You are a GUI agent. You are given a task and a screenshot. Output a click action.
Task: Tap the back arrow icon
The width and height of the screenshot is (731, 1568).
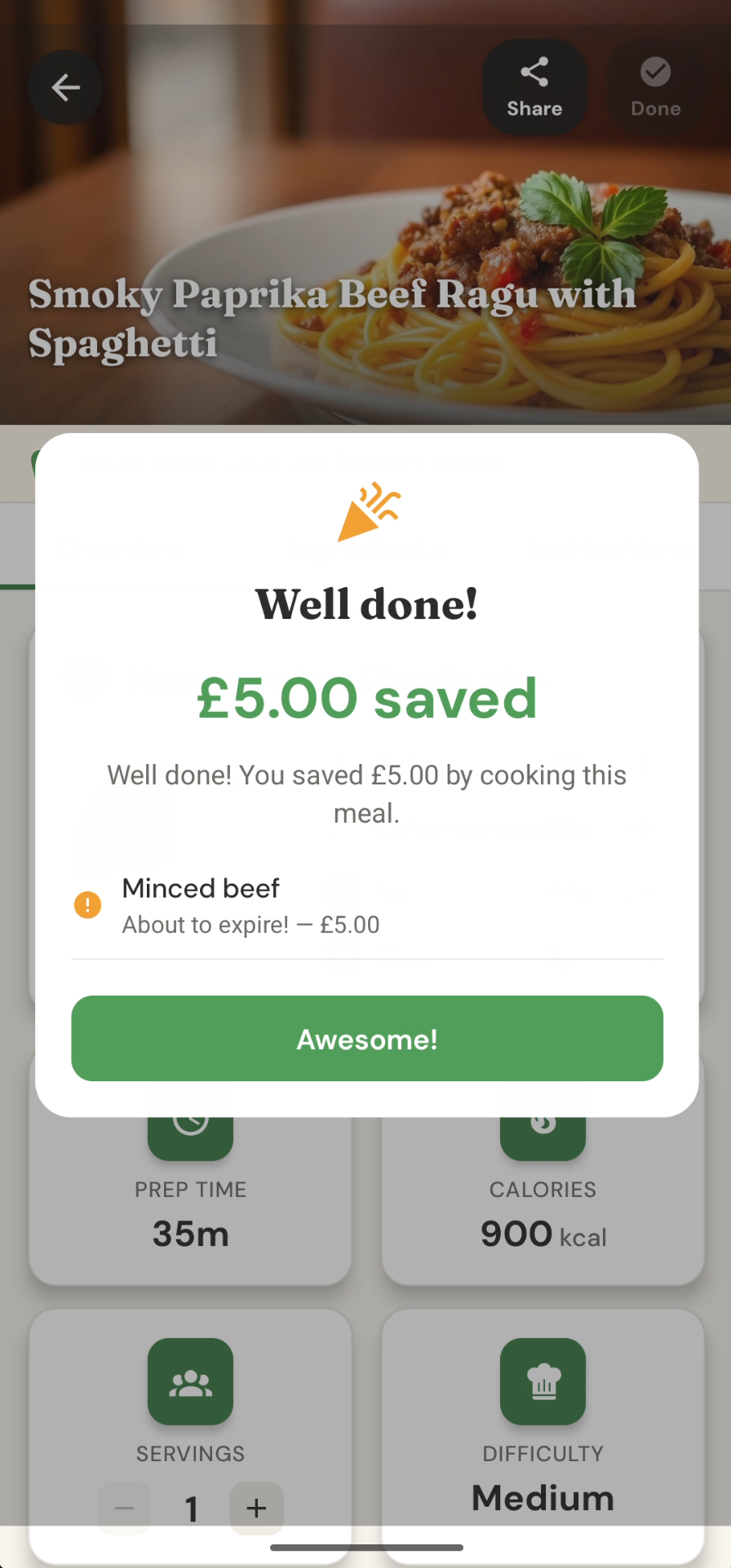coord(65,87)
